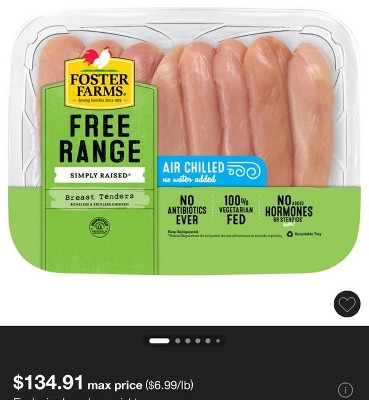The image size is (369, 400).
Task: Tap the image carousel page indicator dots
Action: [184, 341]
